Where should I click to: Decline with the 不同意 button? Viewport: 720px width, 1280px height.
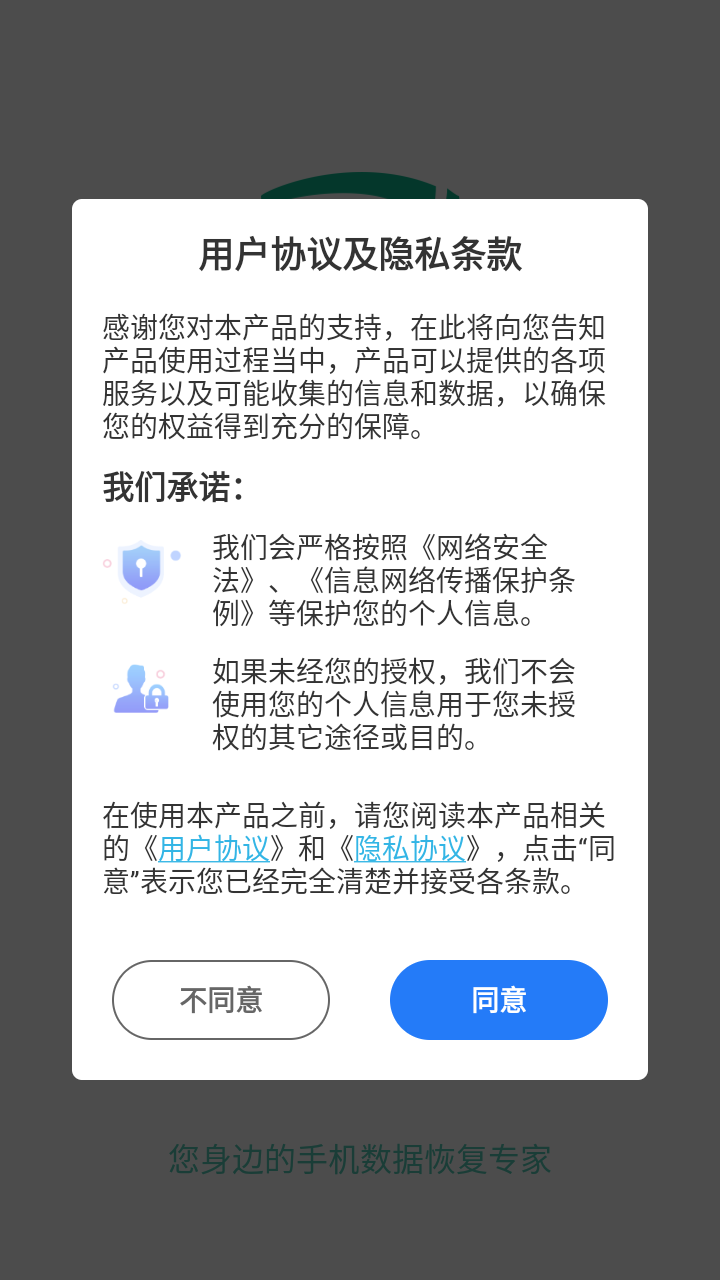tap(221, 1000)
